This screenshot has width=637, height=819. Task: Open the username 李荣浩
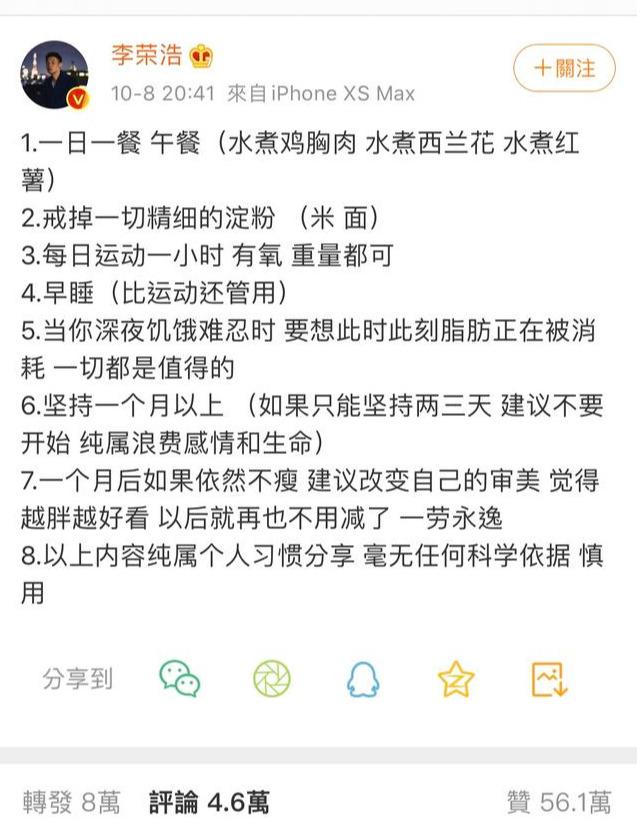[145, 57]
